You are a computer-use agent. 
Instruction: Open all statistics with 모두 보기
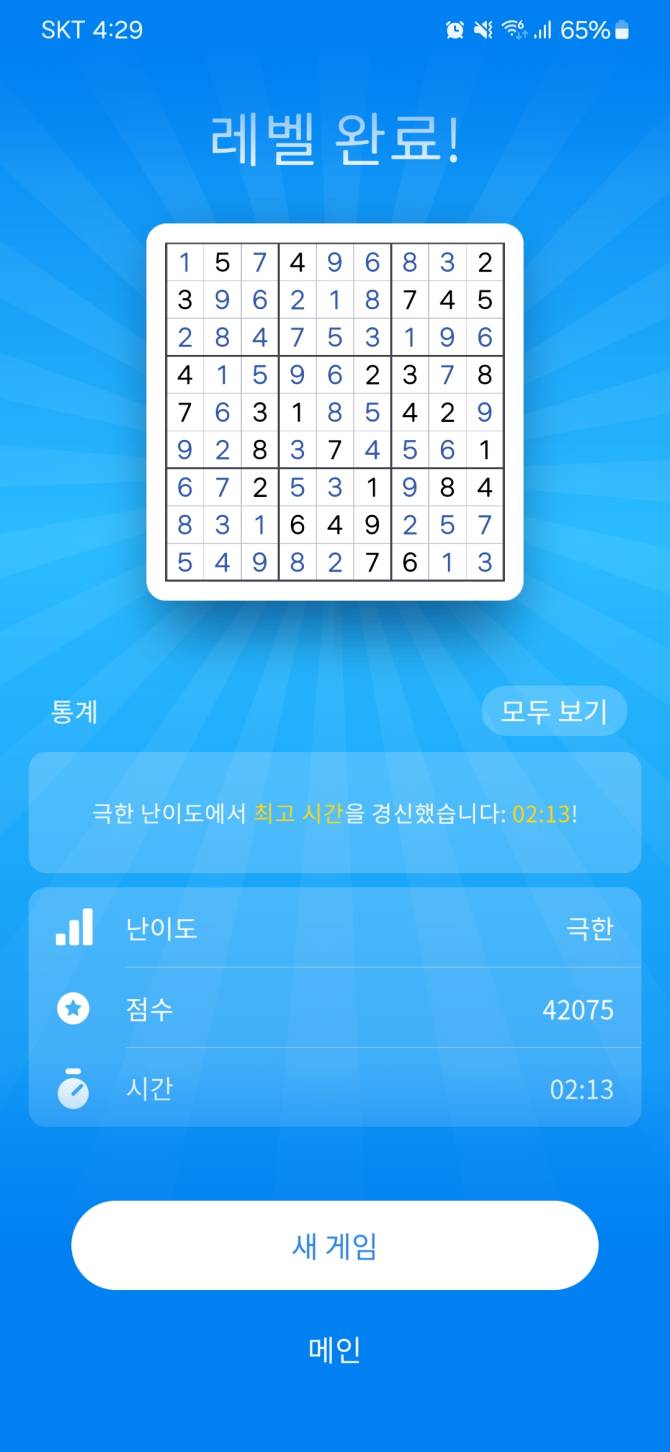point(554,712)
